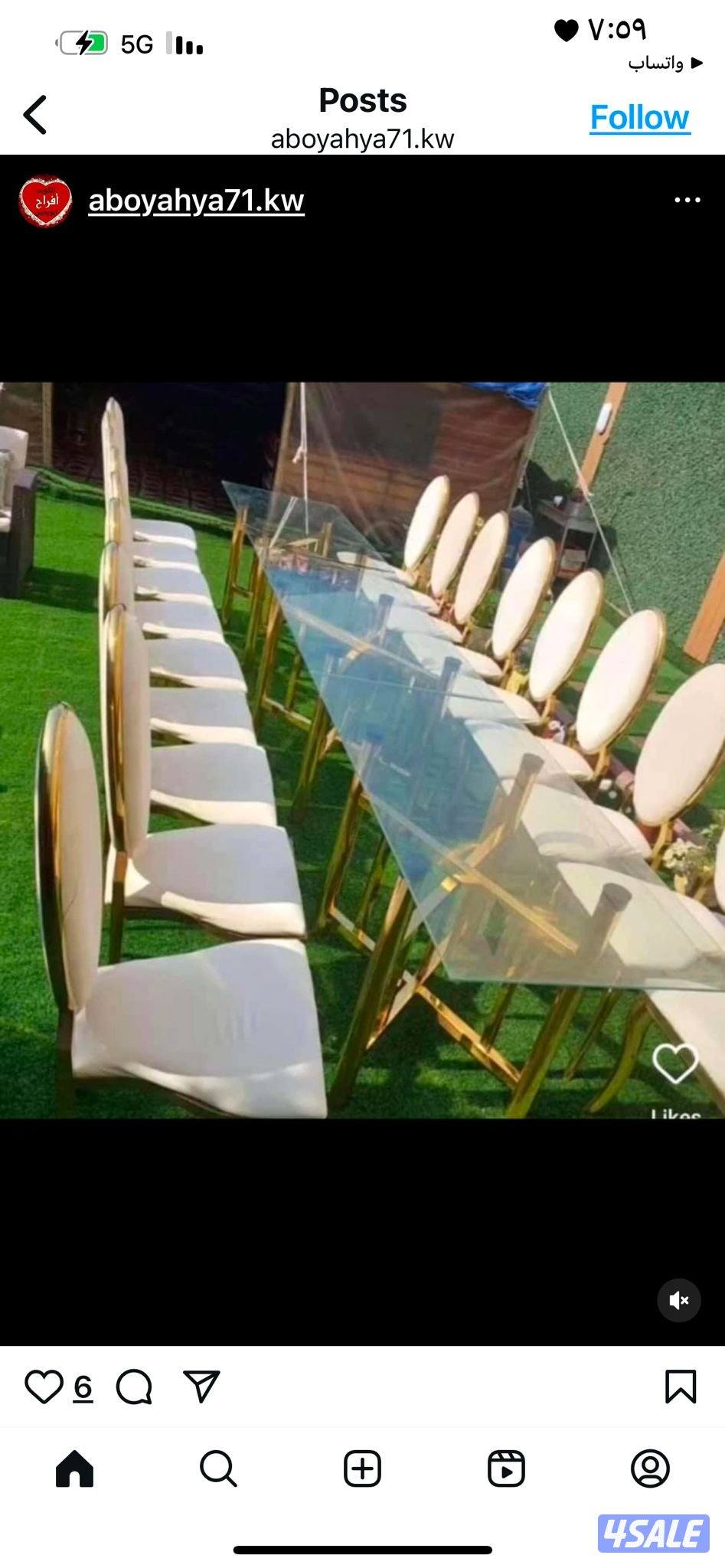Create a new post with plus tab

(362, 1468)
